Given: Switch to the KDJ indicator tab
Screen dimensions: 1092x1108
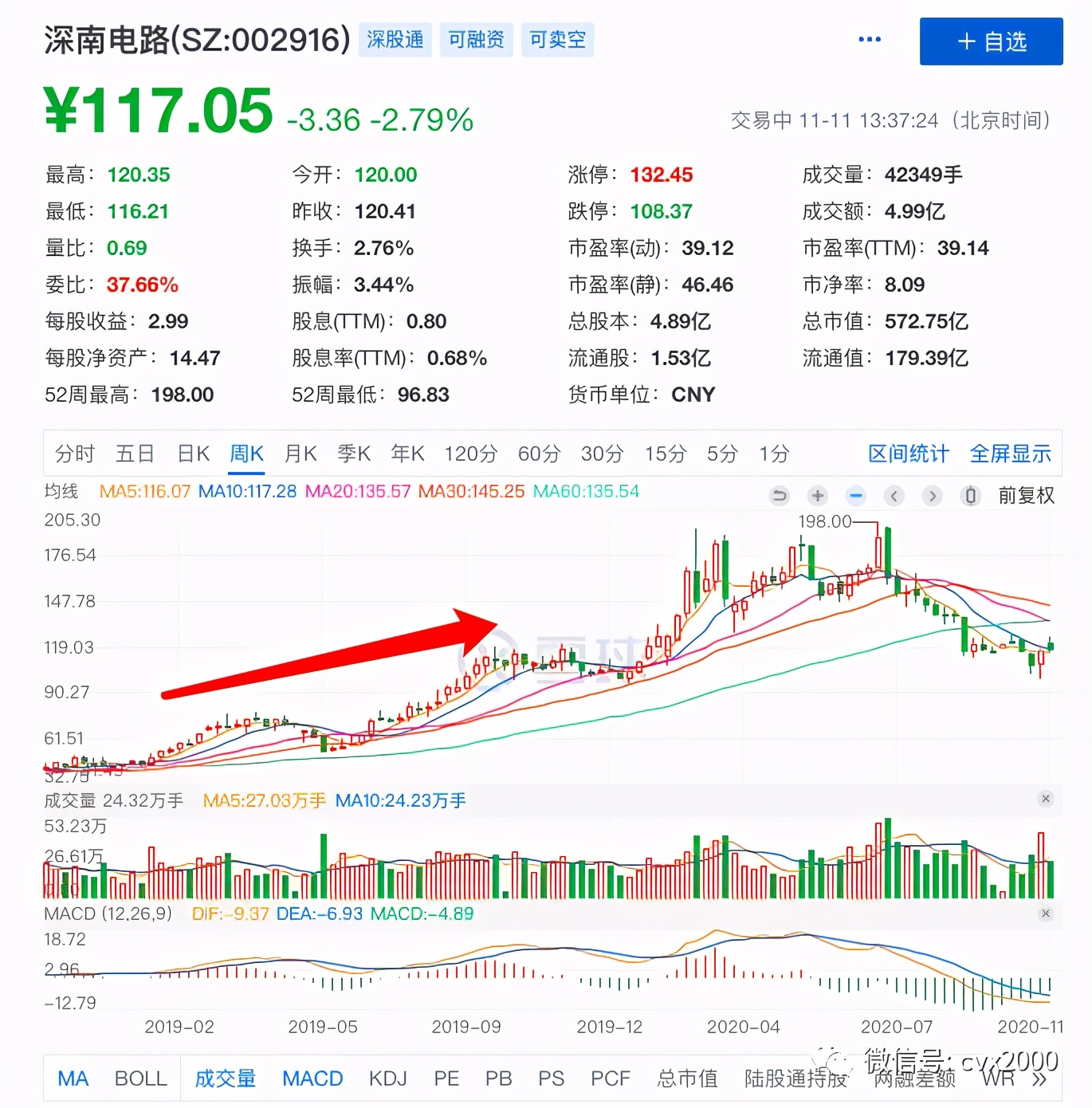Looking at the screenshot, I should point(387,1078).
